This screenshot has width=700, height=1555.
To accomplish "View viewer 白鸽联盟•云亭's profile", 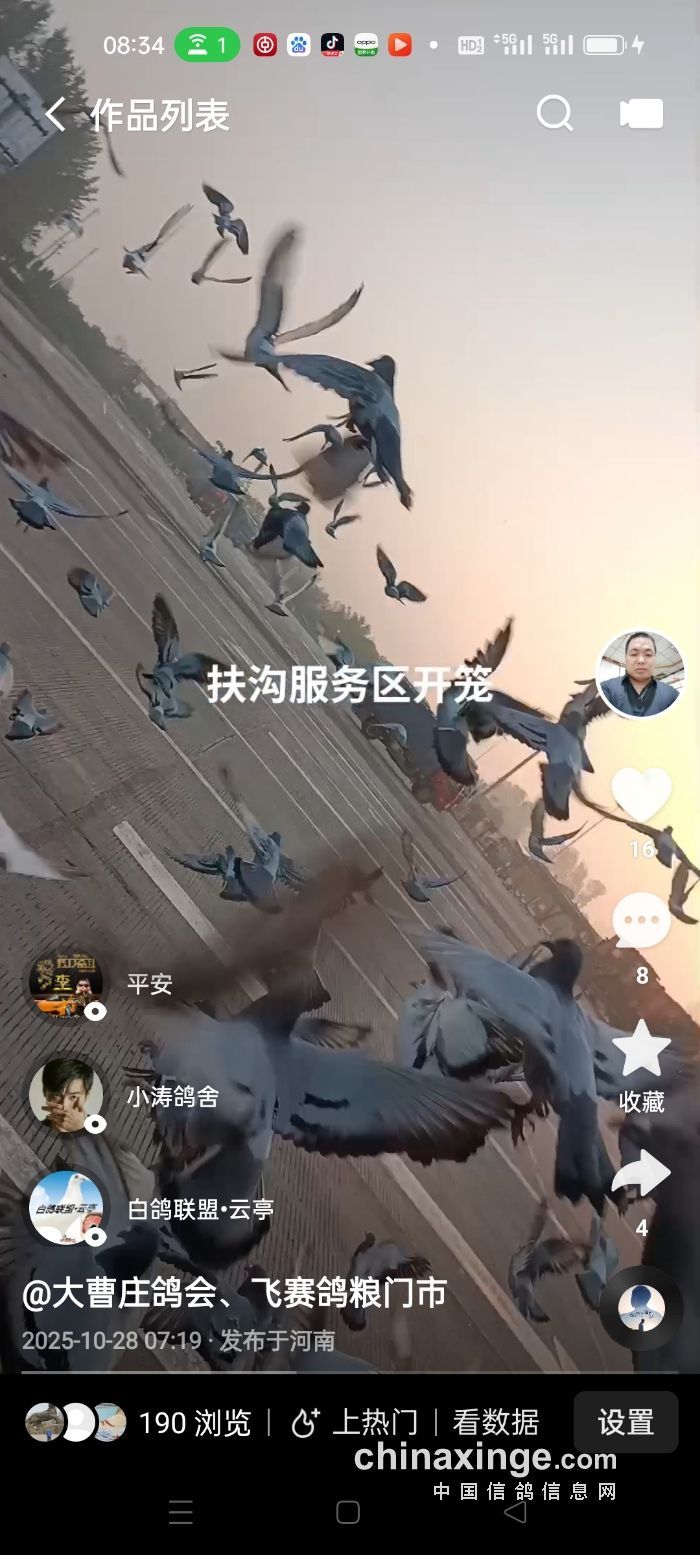I will click(66, 1208).
